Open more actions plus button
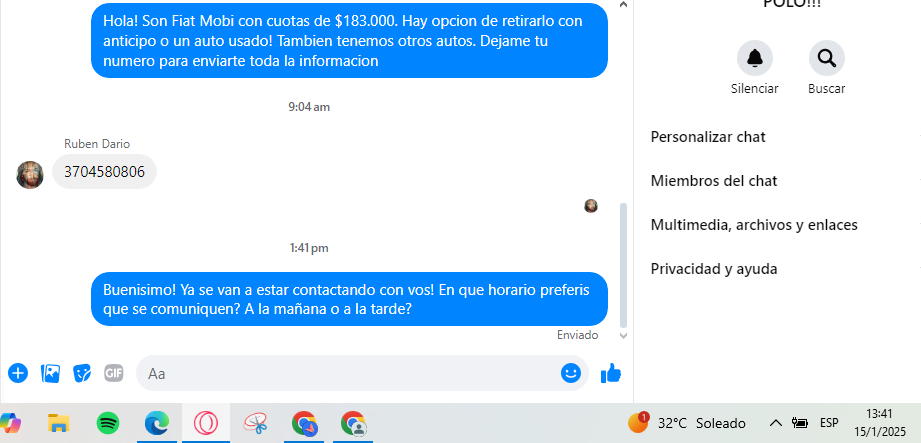 18,373
